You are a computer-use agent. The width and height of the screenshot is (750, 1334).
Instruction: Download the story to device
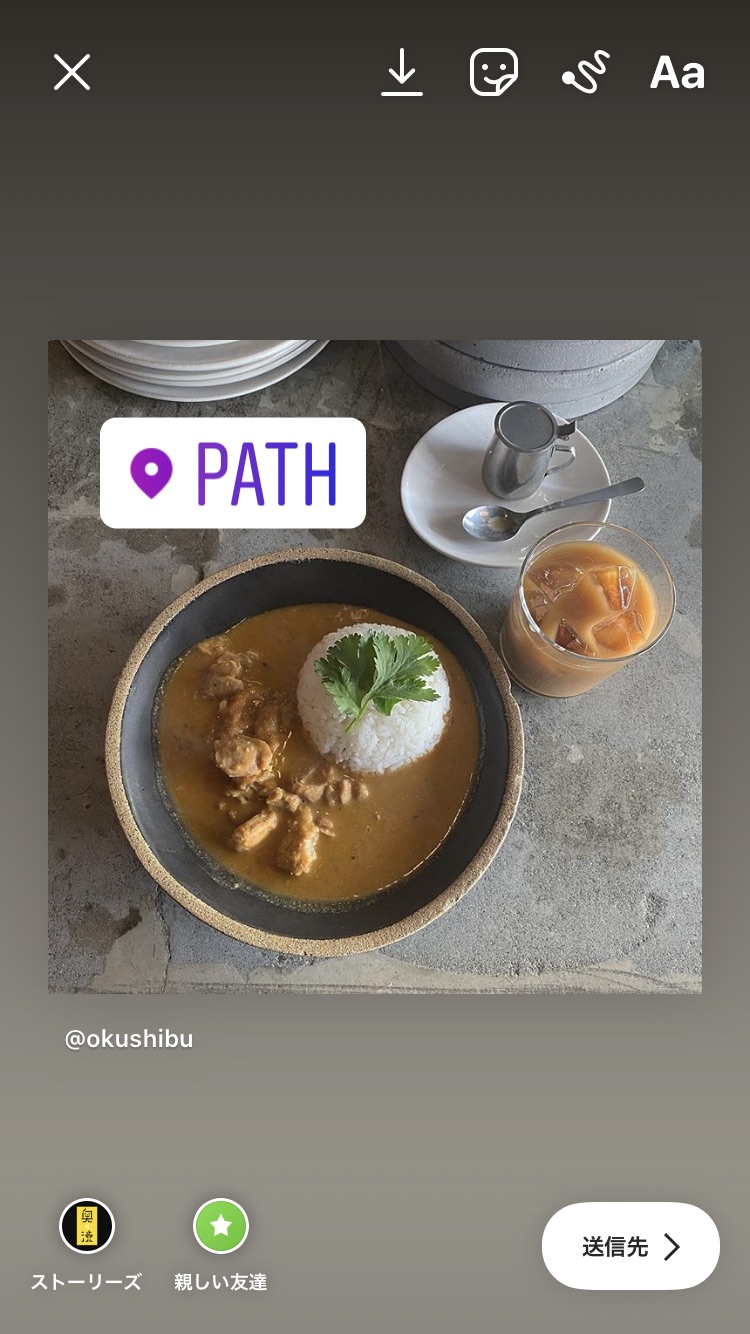[402, 73]
